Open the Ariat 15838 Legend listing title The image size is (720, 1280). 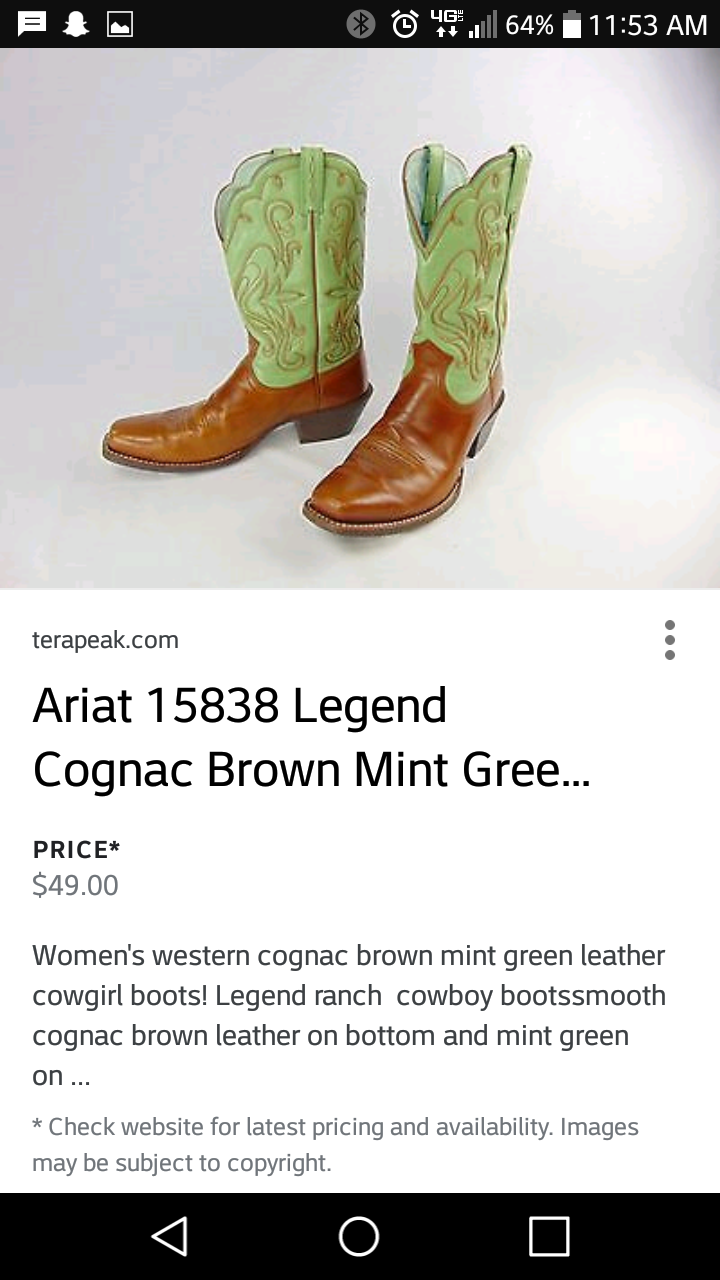tap(311, 737)
